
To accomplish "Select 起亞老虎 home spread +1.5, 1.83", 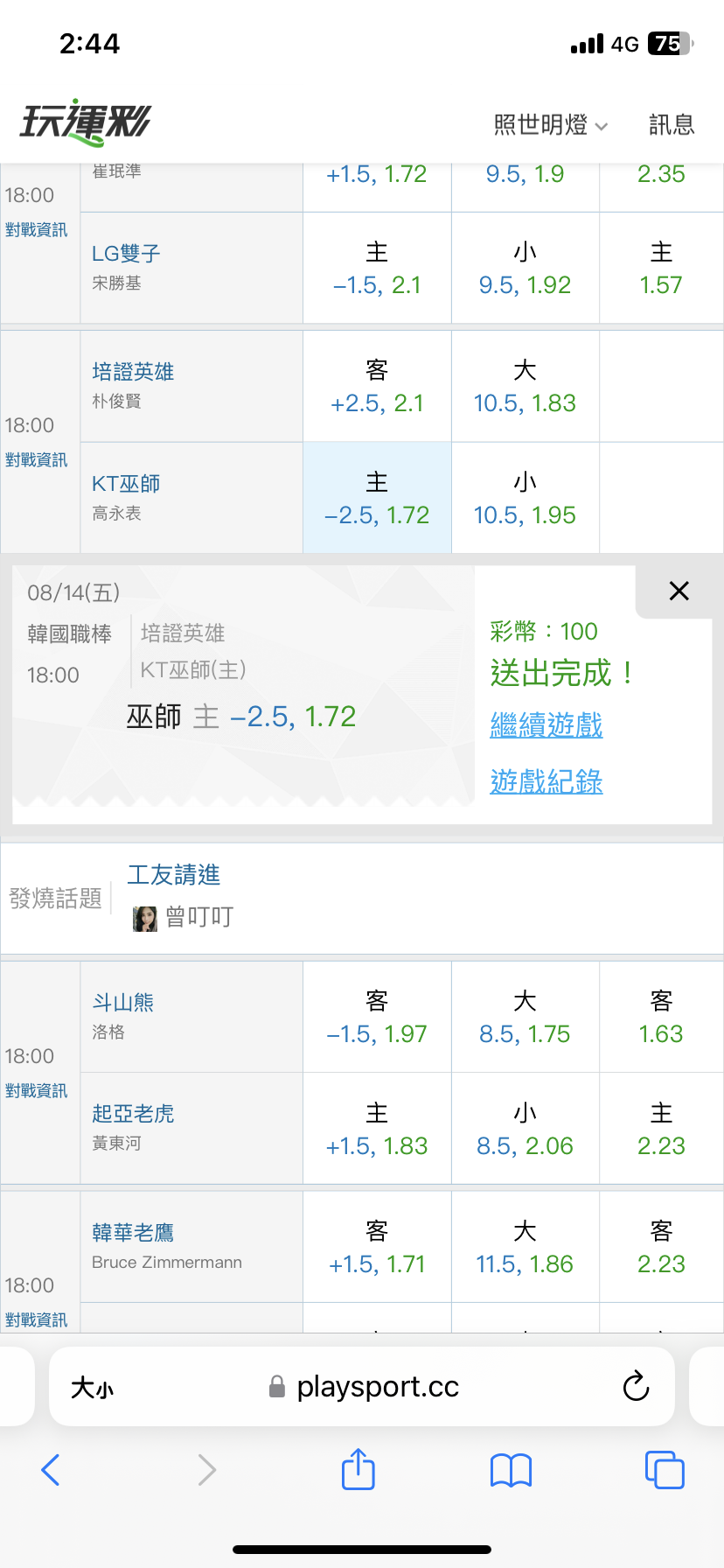I will [x=377, y=1129].
